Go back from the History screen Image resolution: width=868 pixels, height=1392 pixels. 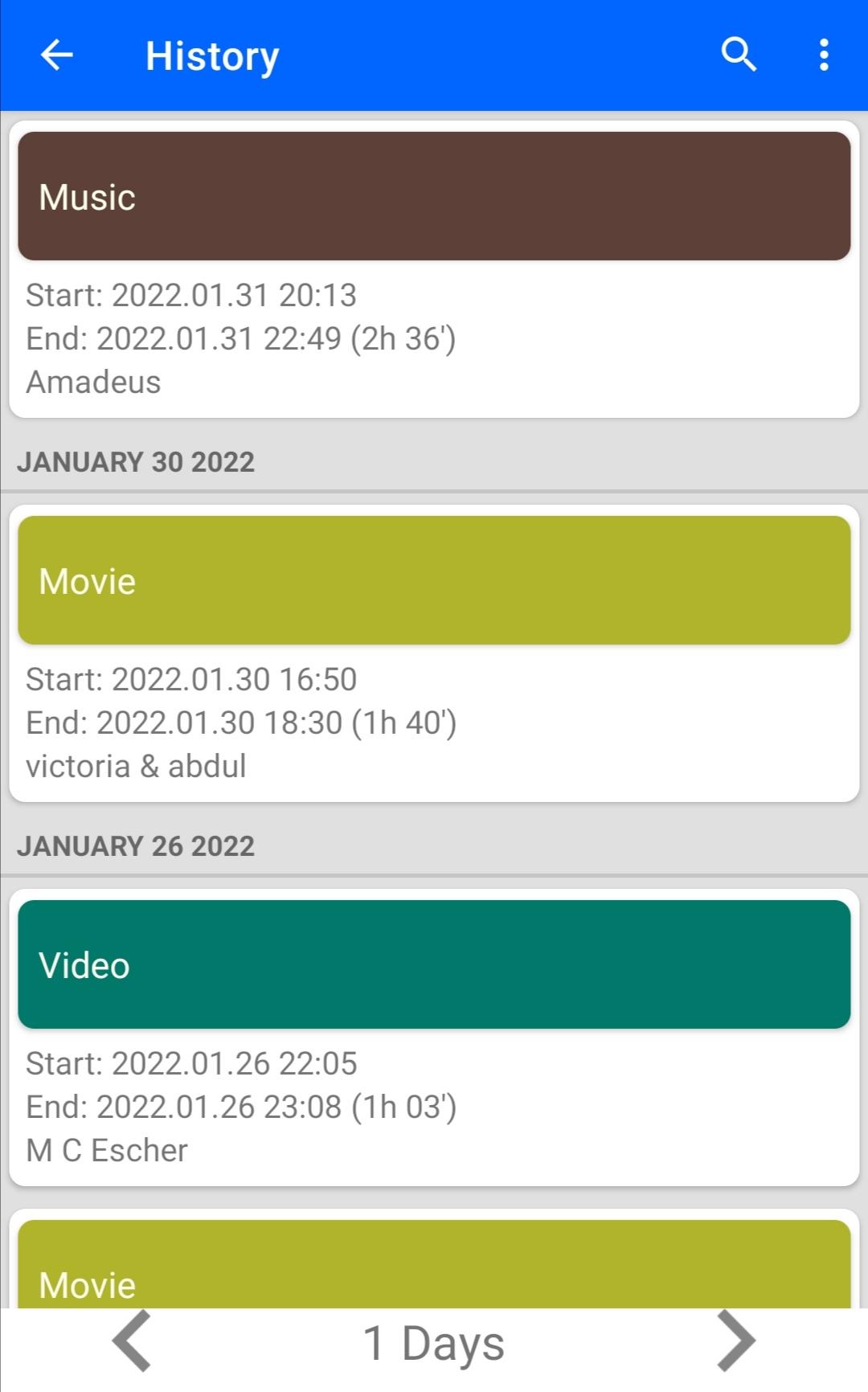pyautogui.click(x=57, y=55)
